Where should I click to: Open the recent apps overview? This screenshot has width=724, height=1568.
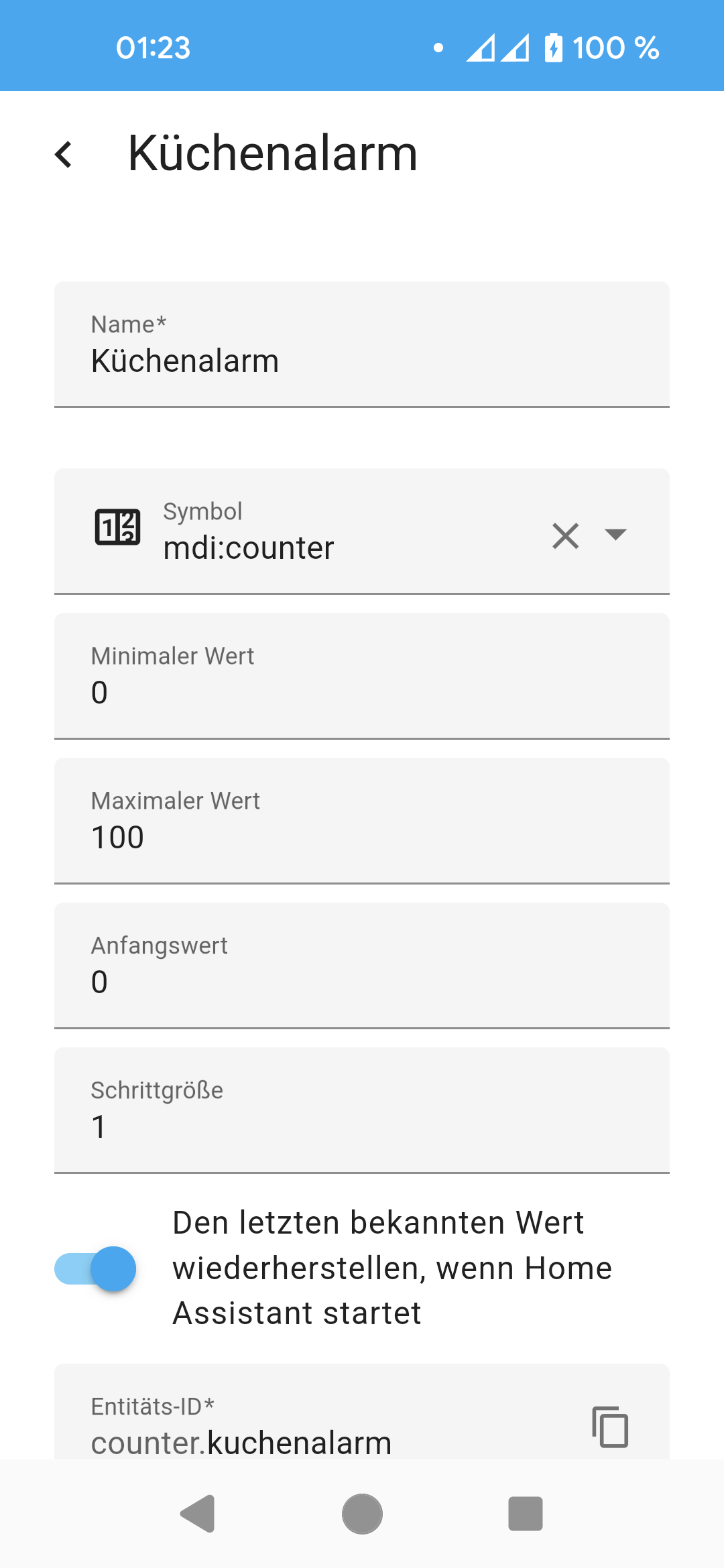pos(526,1514)
